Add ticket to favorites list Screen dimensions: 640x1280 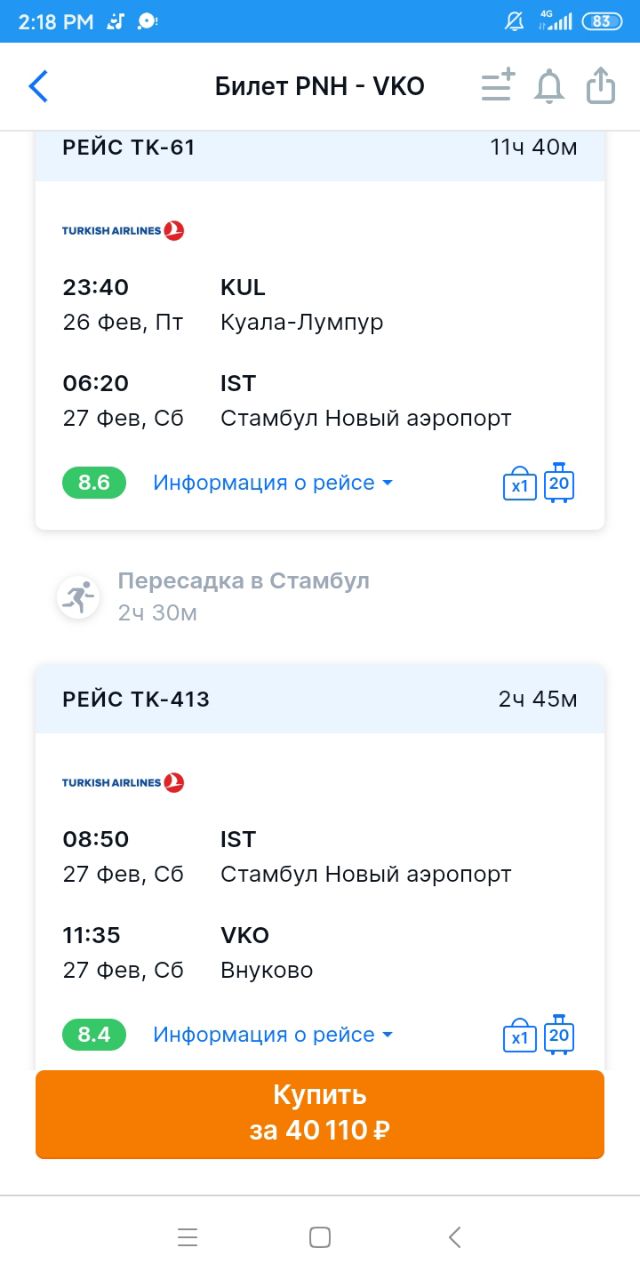click(497, 86)
